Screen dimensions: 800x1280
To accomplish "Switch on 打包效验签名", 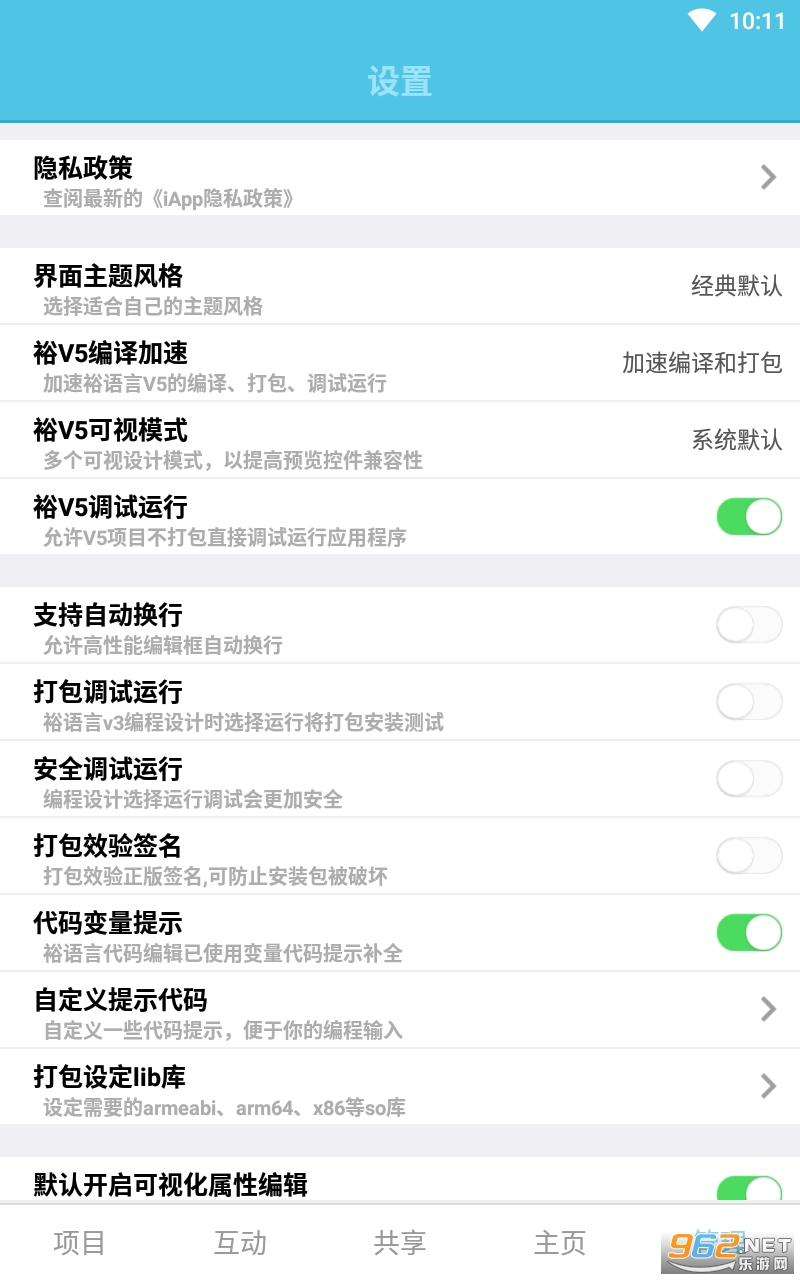I will pyautogui.click(x=749, y=856).
